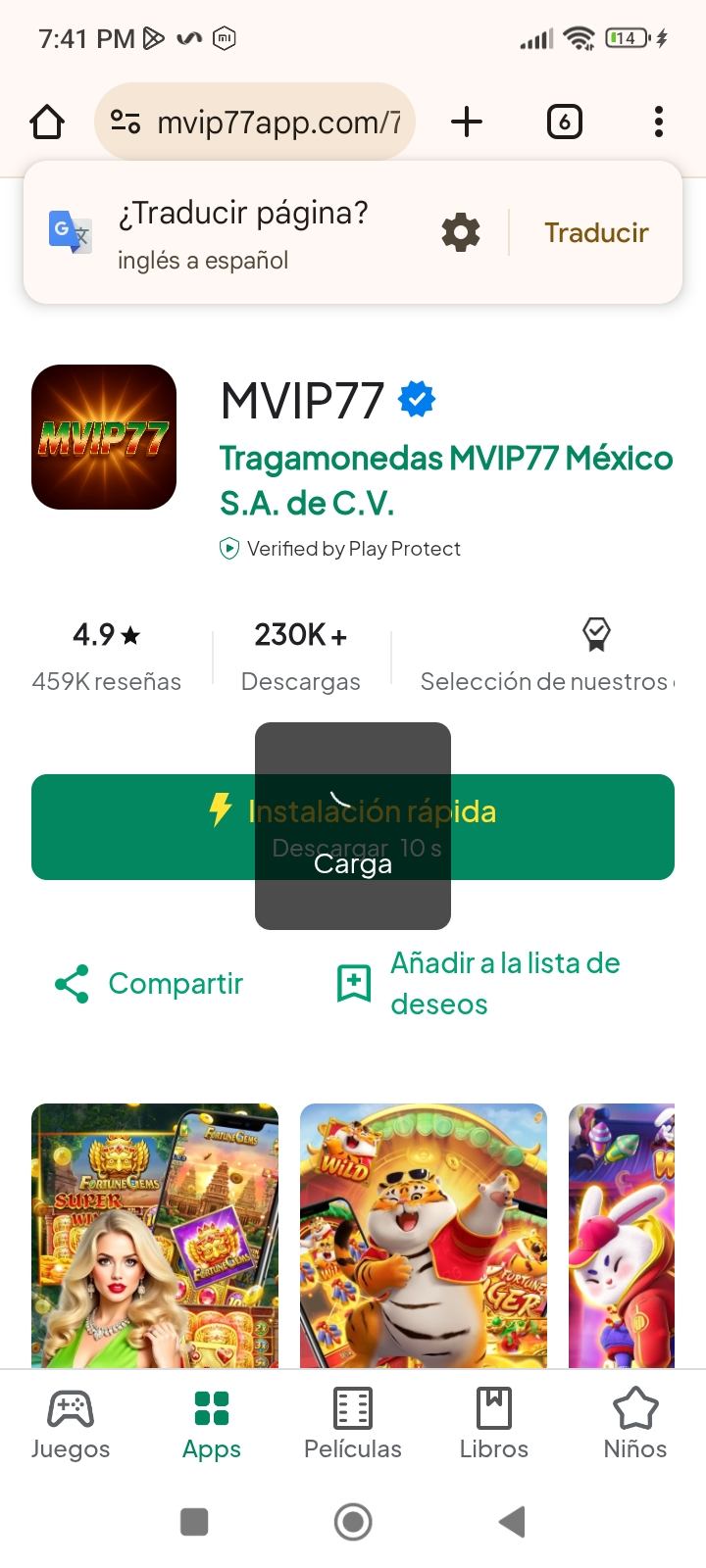Go back with the system back button
706x1568 pixels.
click(512, 1522)
